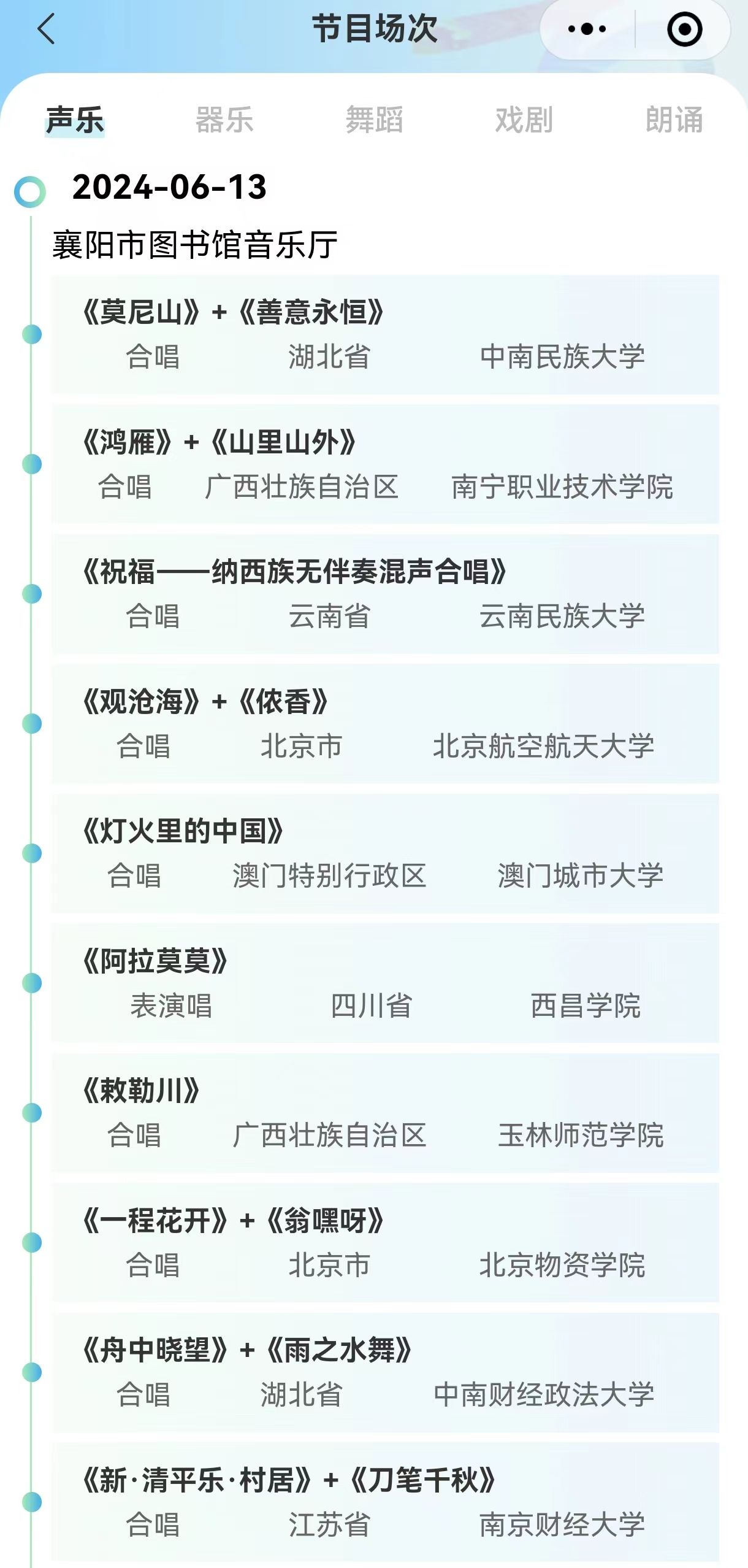This screenshot has width=748, height=1568.
Task: Switch to the 朗诵 tab
Action: [674, 120]
